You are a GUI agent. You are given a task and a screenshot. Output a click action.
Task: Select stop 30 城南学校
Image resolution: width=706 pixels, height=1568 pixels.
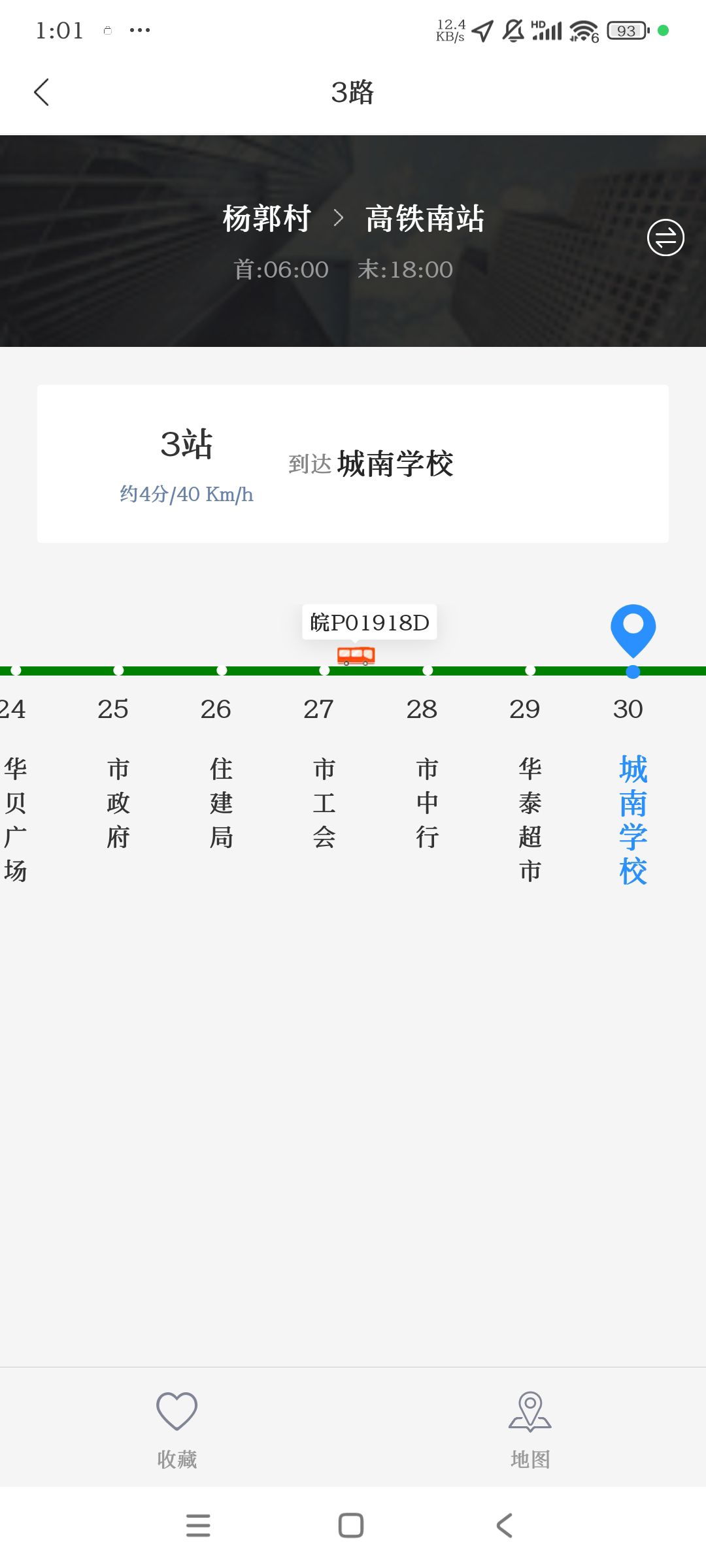(x=633, y=819)
